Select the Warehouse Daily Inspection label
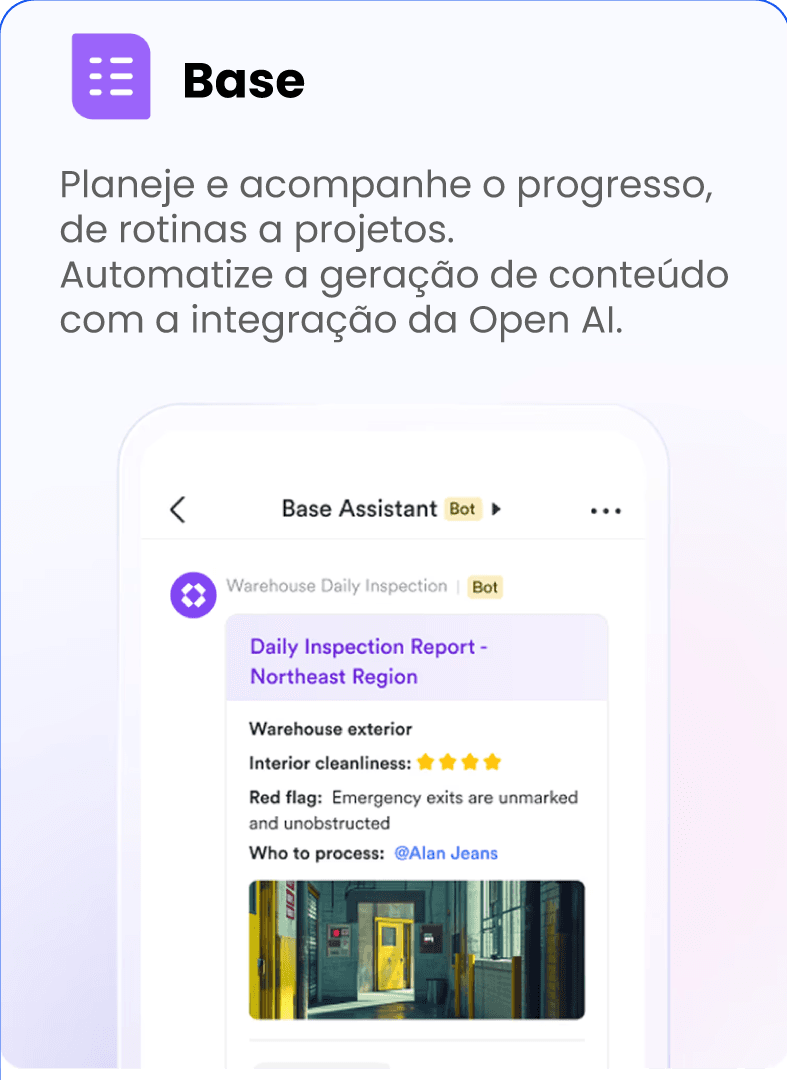The height and width of the screenshot is (1080, 787). [336, 587]
